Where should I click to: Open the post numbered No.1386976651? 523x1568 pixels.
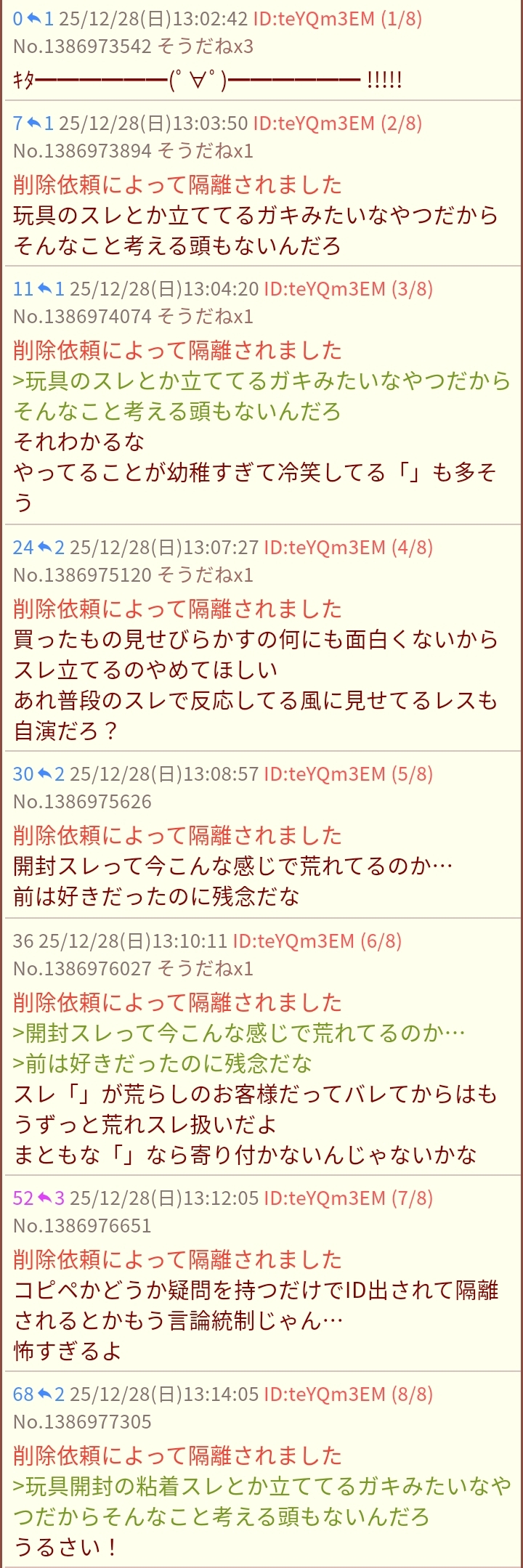(x=82, y=1227)
